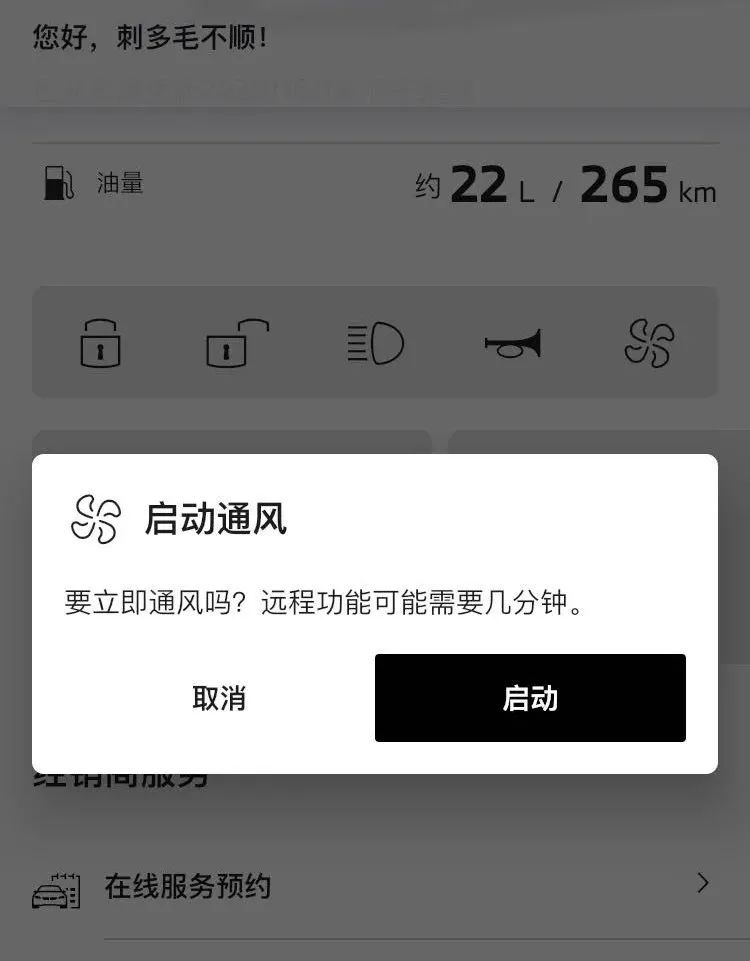This screenshot has height=961, width=750.
Task: Expand 在线服务预约 via its right chevron
Action: (x=703, y=884)
